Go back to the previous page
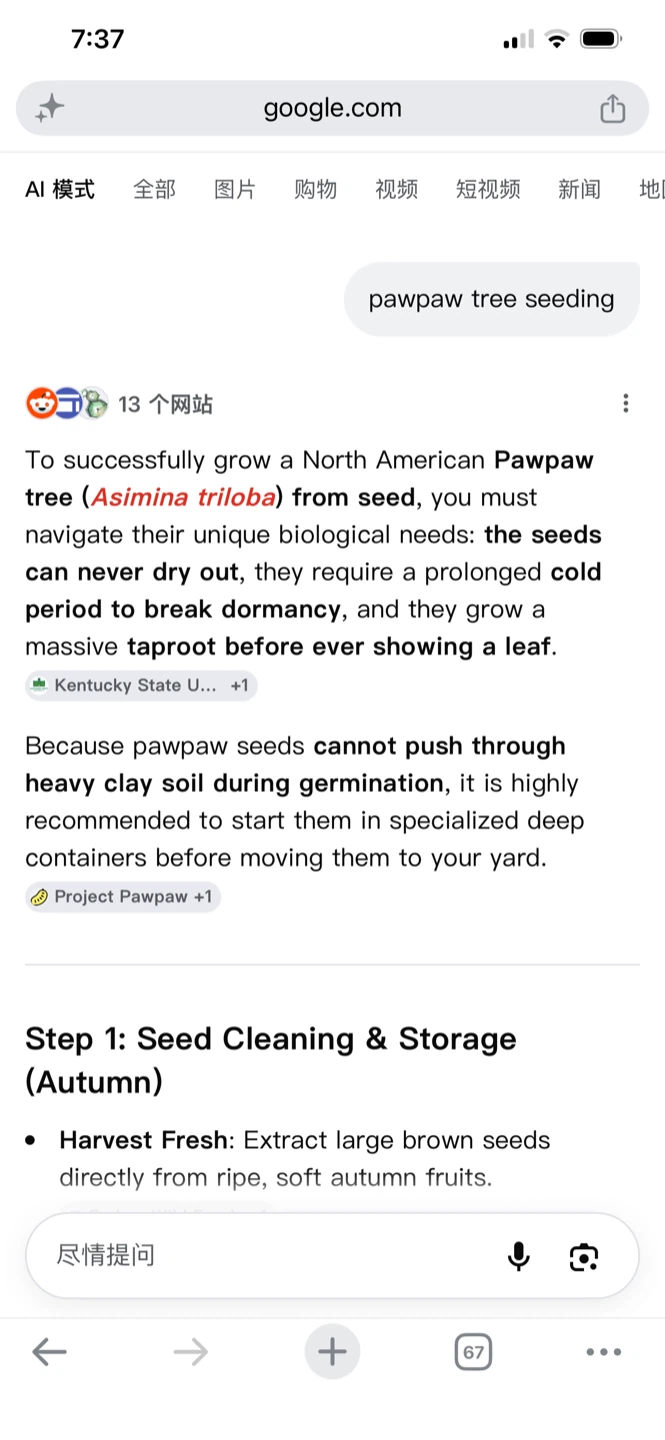Image resolution: width=665 pixels, height=1440 pixels. coord(49,1353)
